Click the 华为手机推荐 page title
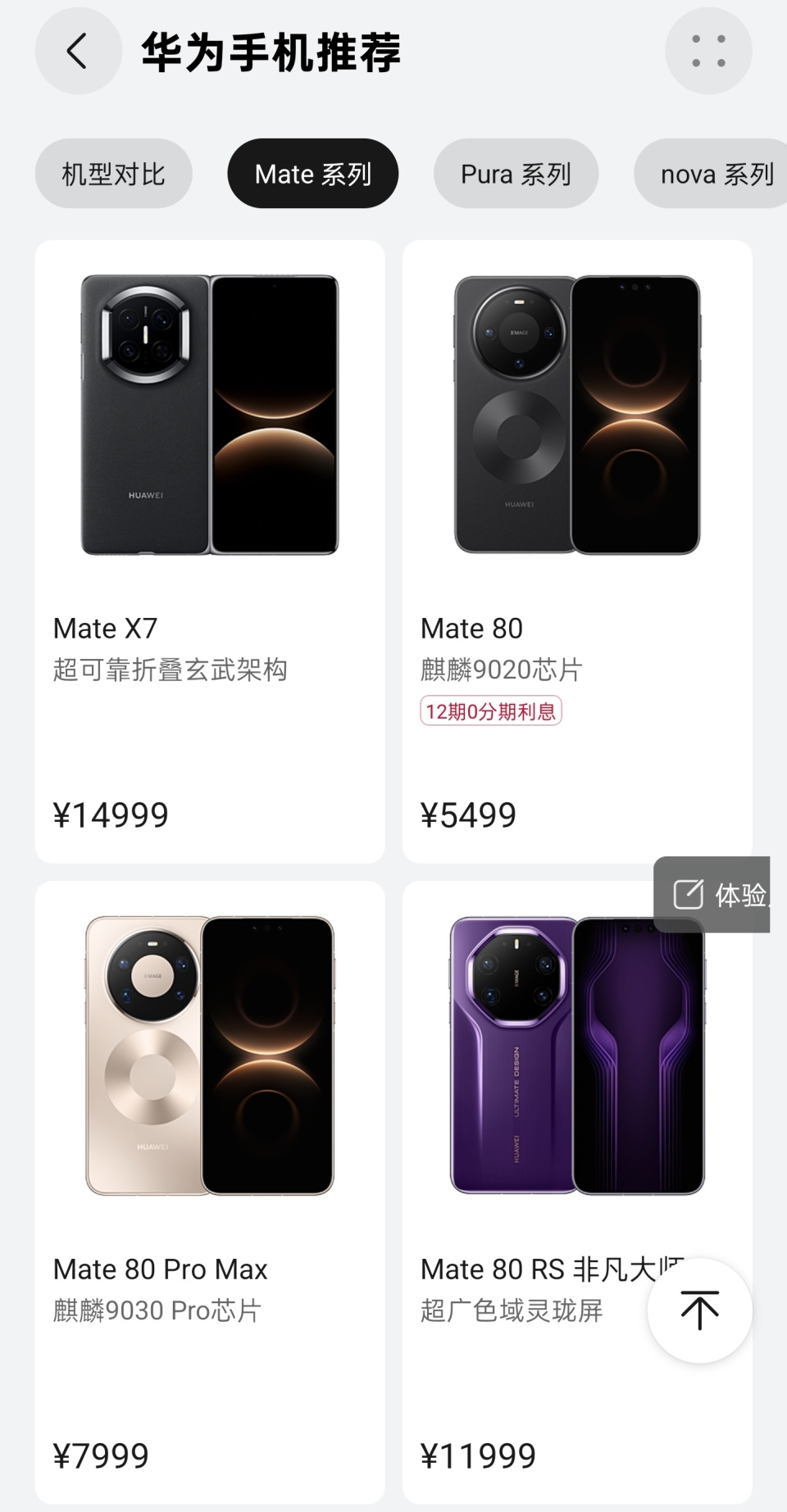Image resolution: width=787 pixels, height=1512 pixels. coord(273,51)
